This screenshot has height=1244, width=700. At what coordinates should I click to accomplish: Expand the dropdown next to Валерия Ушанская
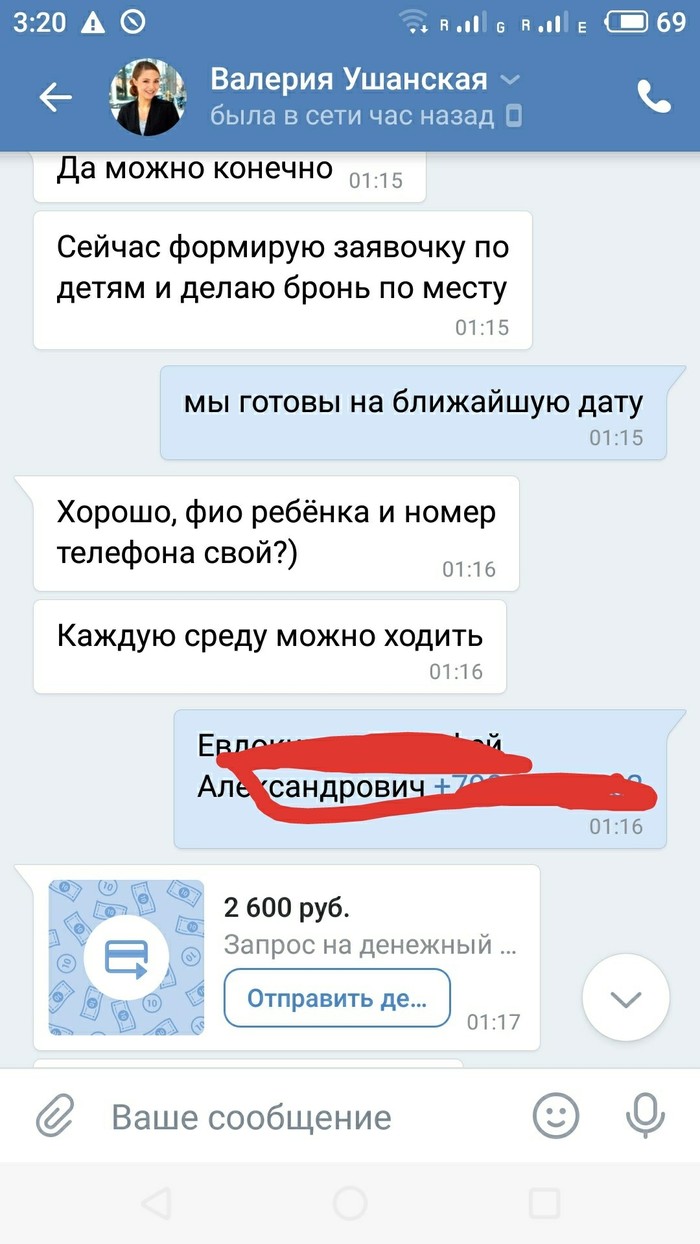(510, 80)
